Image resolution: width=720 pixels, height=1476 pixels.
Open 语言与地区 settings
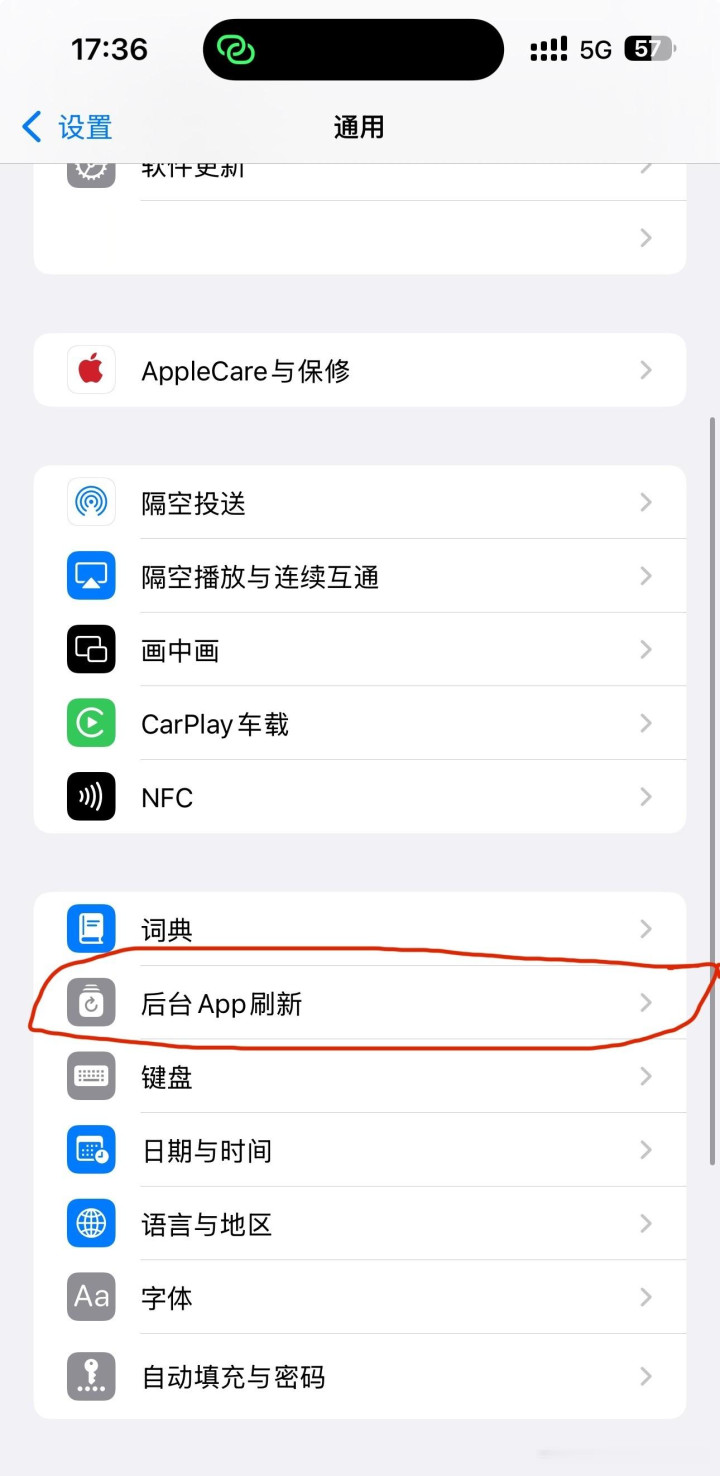click(360, 1224)
